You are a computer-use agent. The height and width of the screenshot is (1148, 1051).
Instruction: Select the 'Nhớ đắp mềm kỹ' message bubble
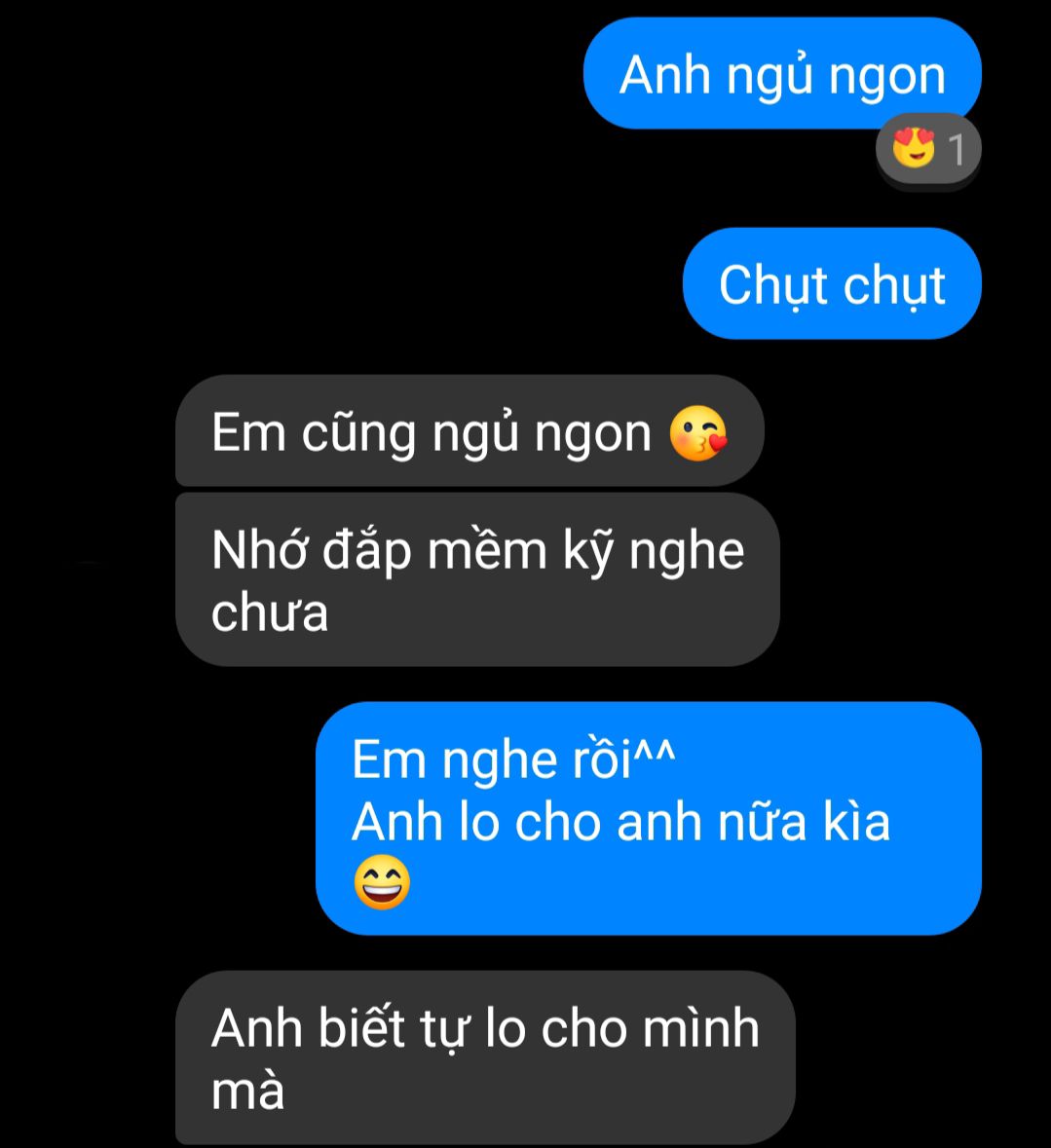pos(476,580)
